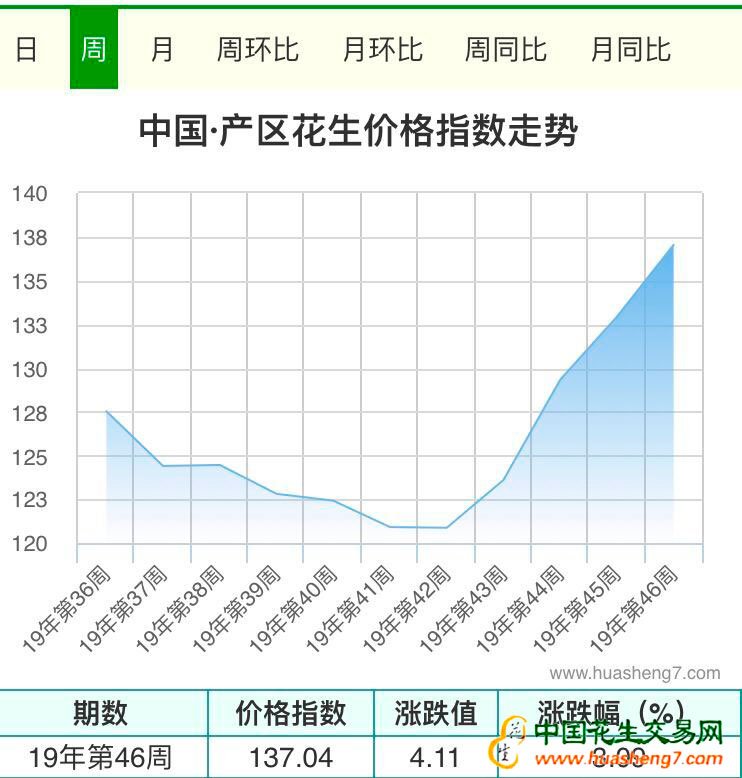Screen dimensions: 742x778
Task: Open the 月环比 tab
Action: 383,49
